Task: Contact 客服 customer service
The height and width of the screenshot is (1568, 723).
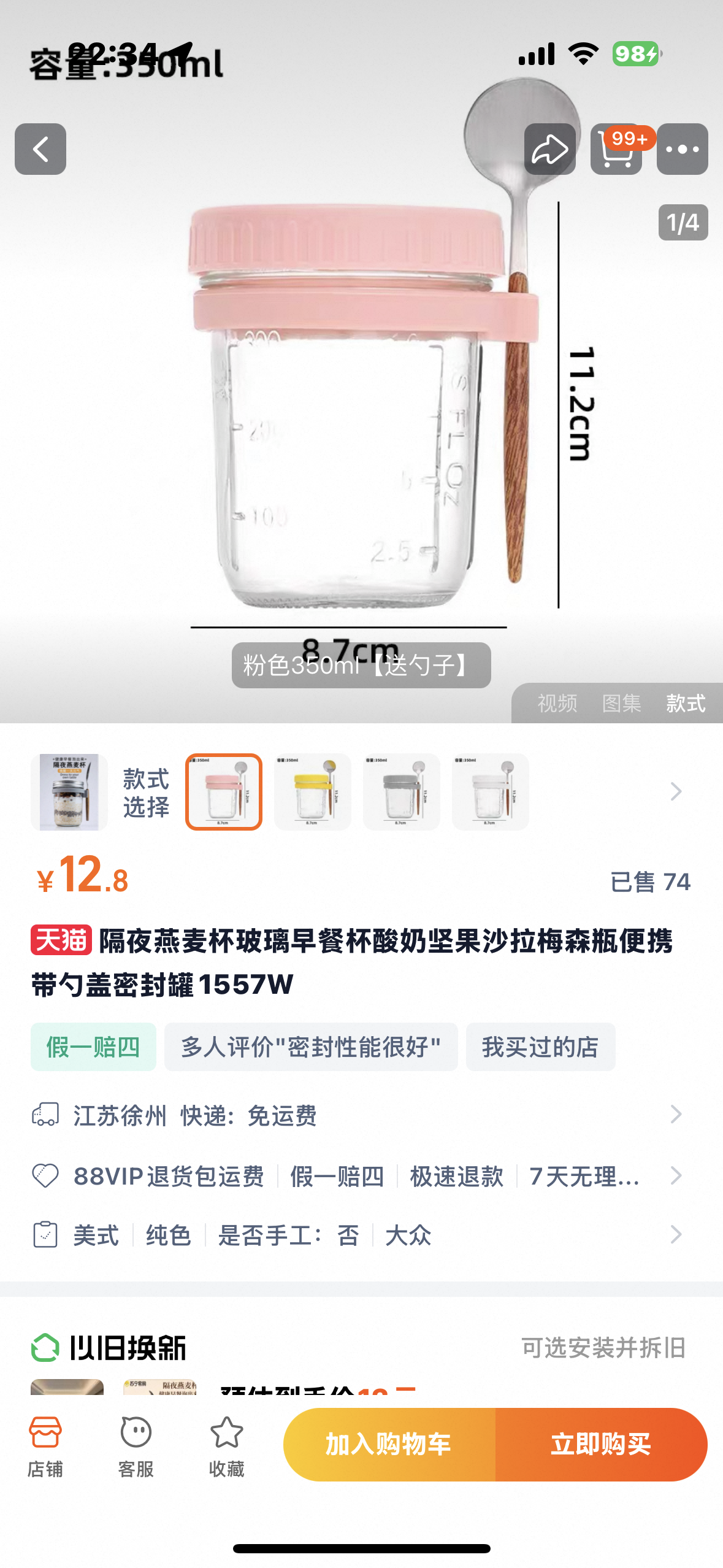Action: point(136,1447)
